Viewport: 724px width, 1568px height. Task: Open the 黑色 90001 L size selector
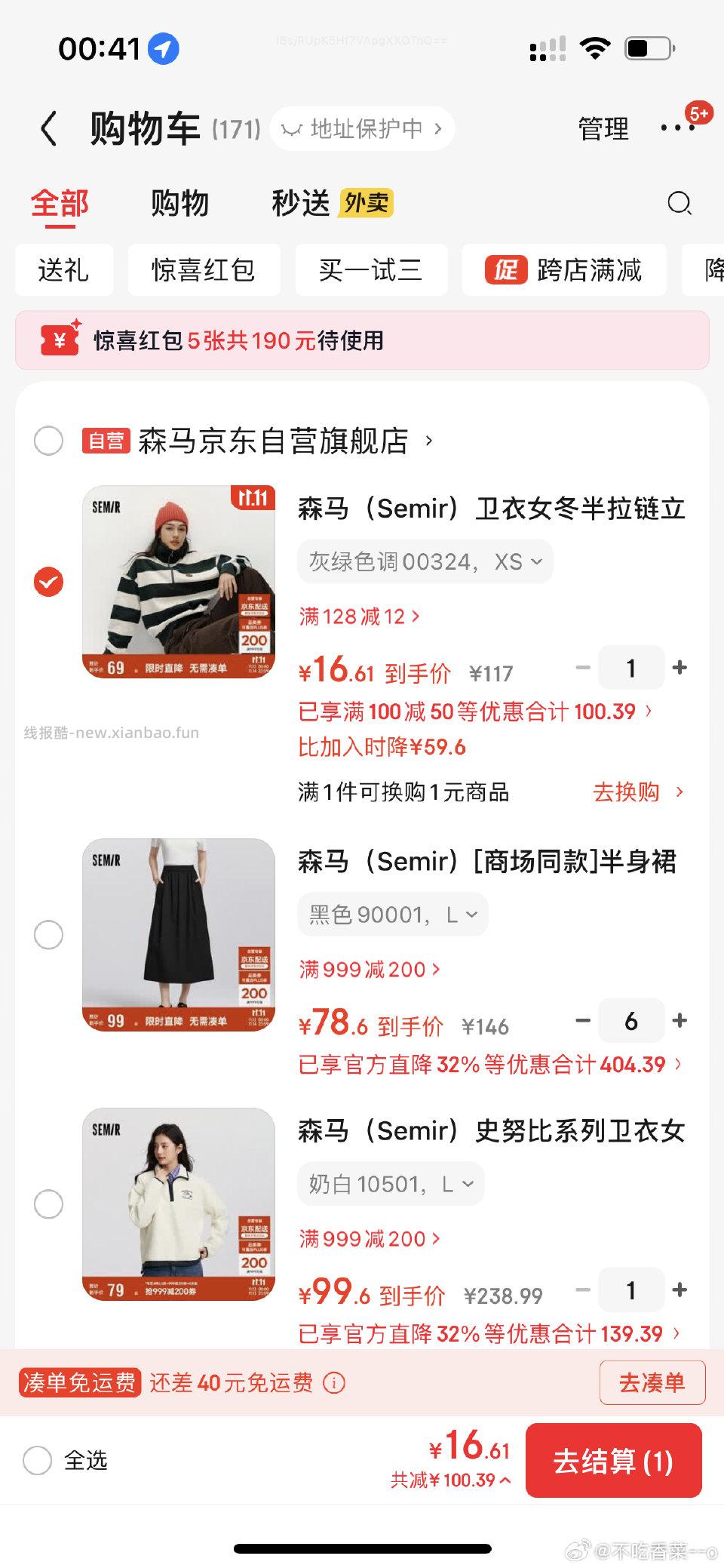click(392, 914)
